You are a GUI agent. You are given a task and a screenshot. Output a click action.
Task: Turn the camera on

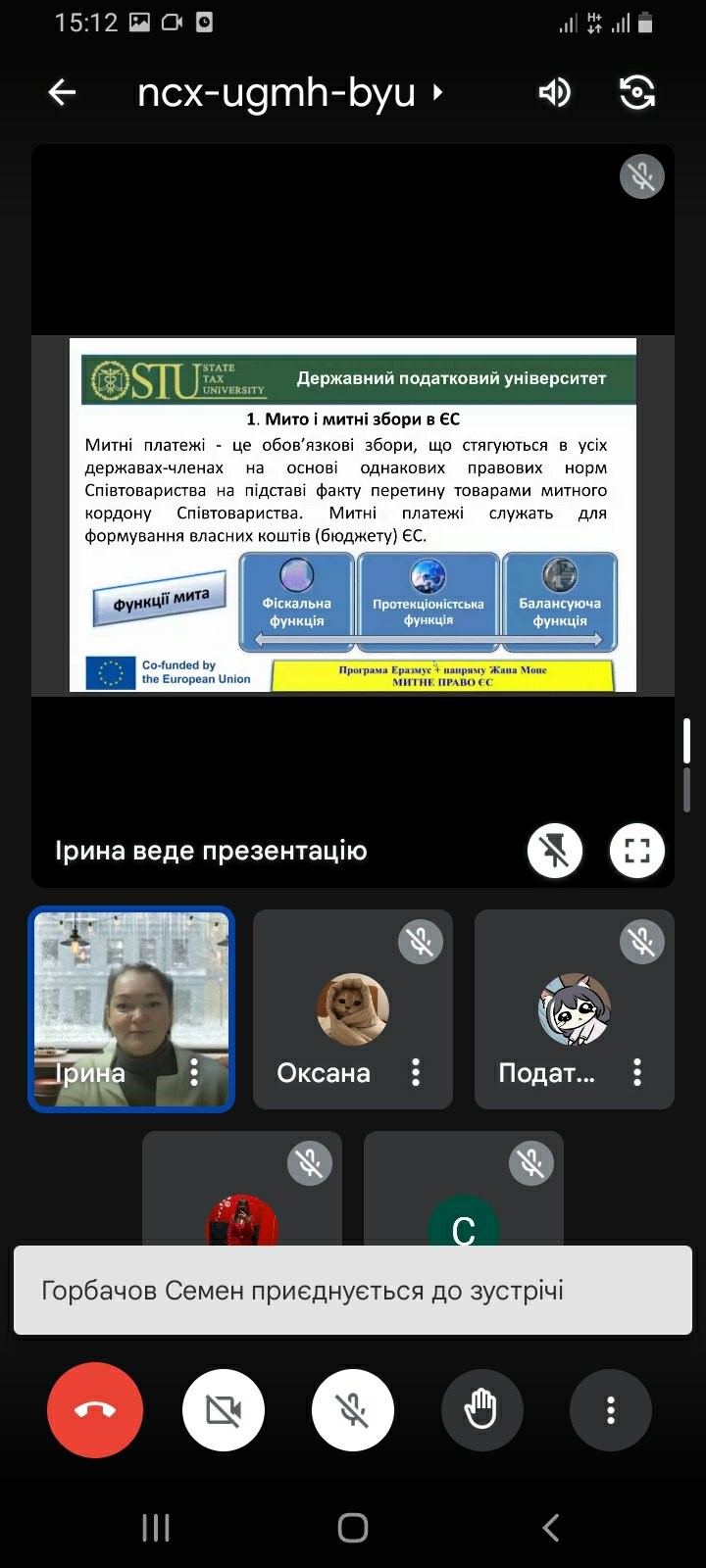tap(224, 1410)
